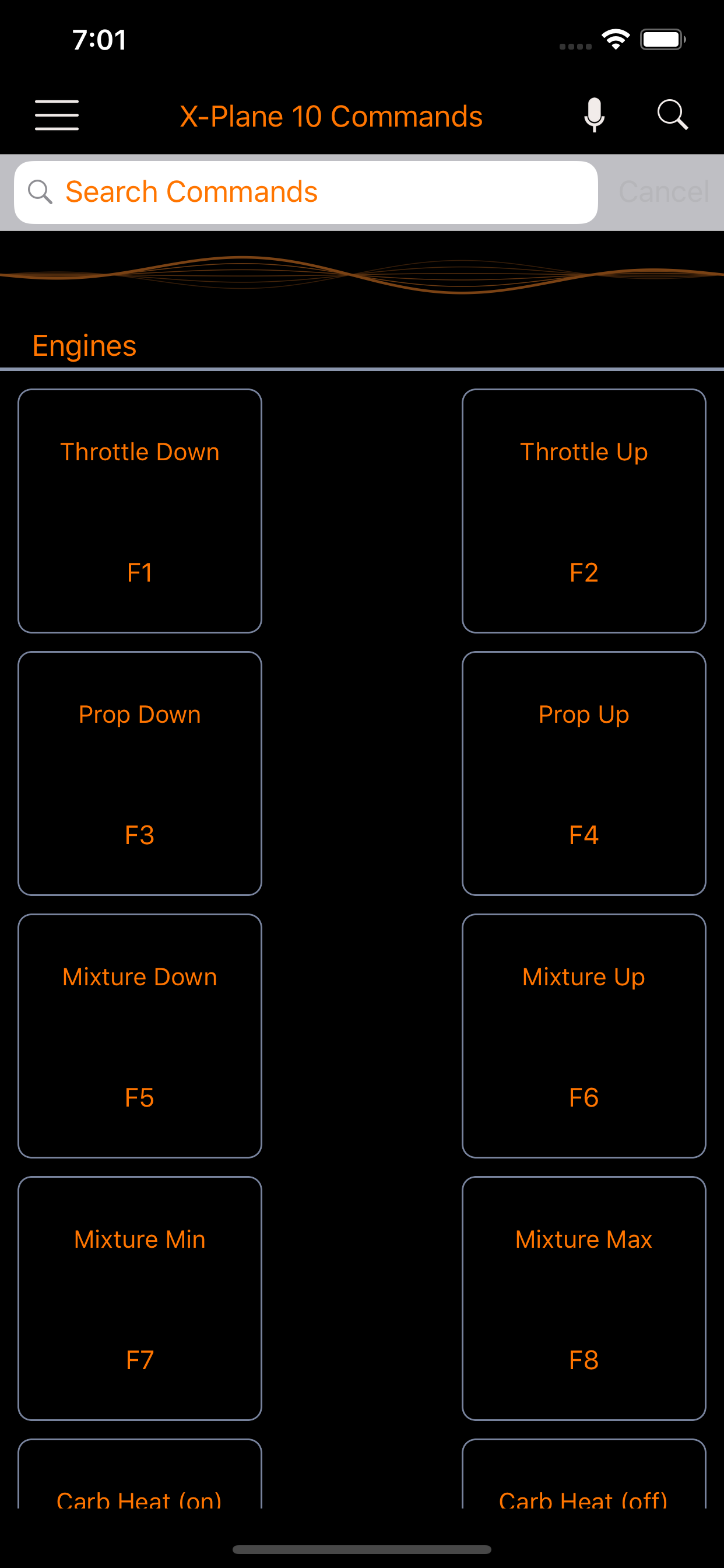Turn on Carb Heat

click(140, 1474)
